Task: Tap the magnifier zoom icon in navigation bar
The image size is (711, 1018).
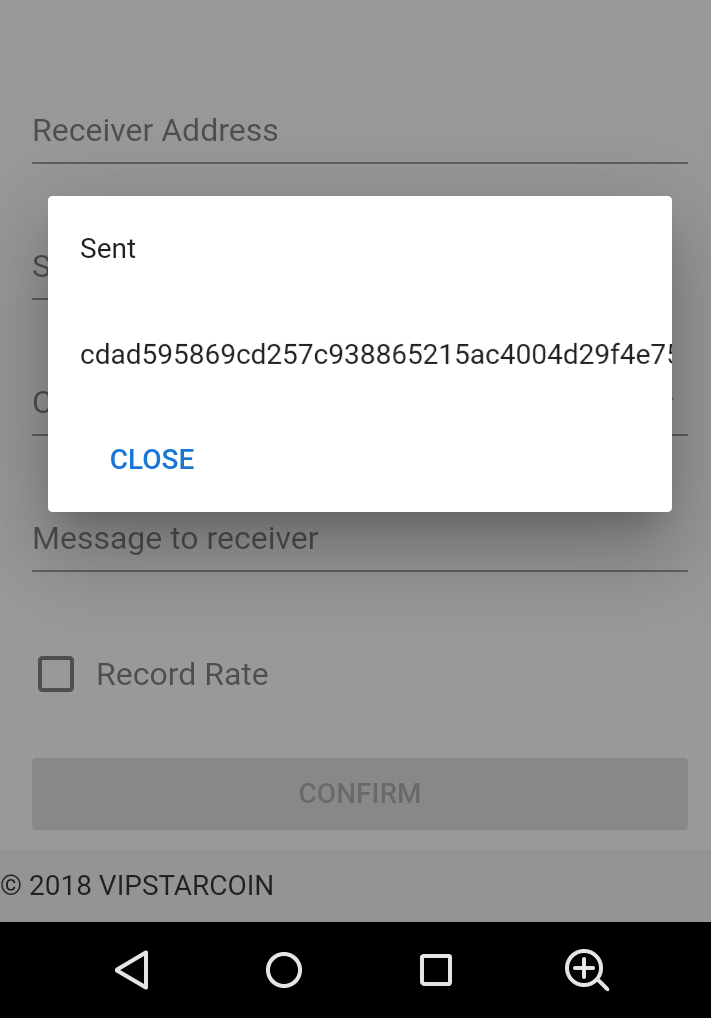Action: tap(586, 970)
